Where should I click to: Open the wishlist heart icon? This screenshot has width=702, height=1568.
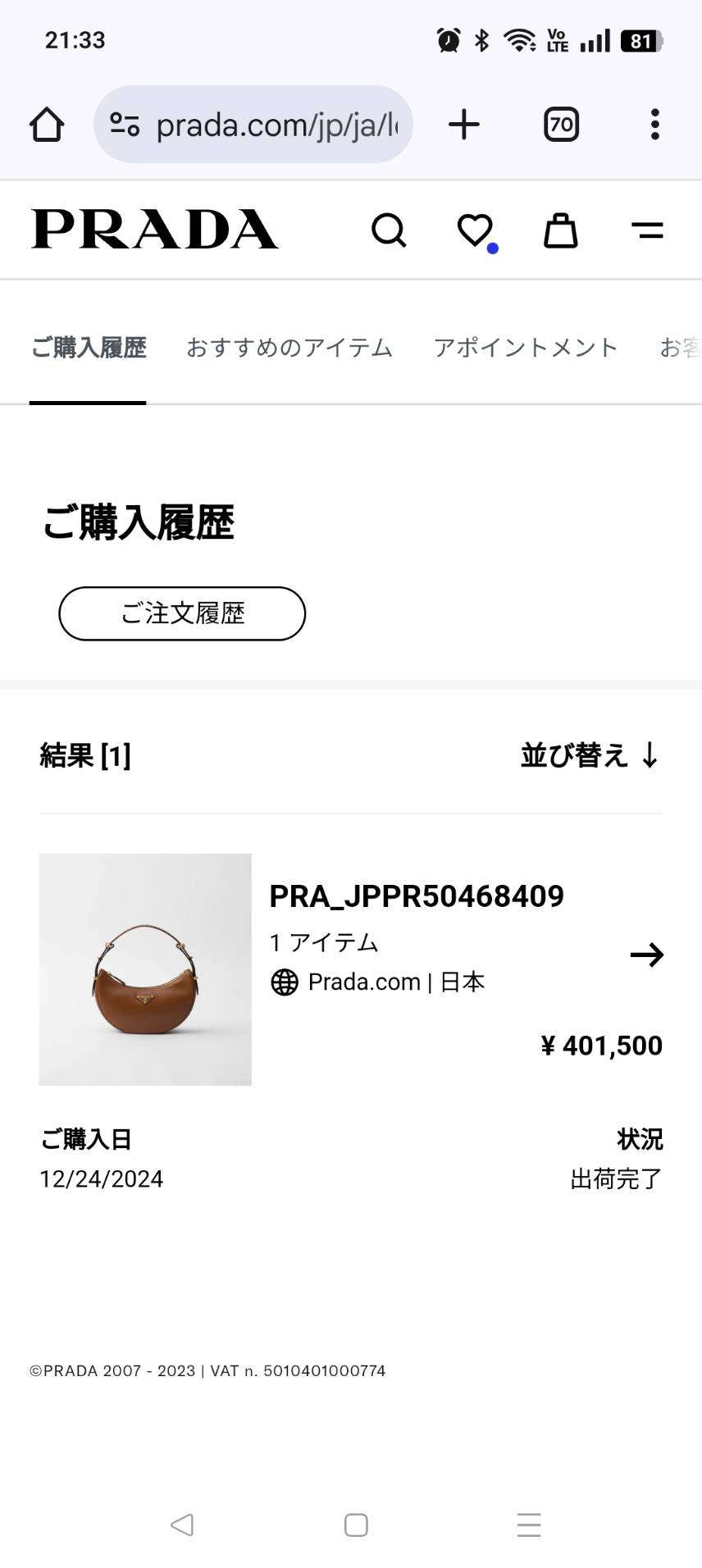tap(475, 230)
